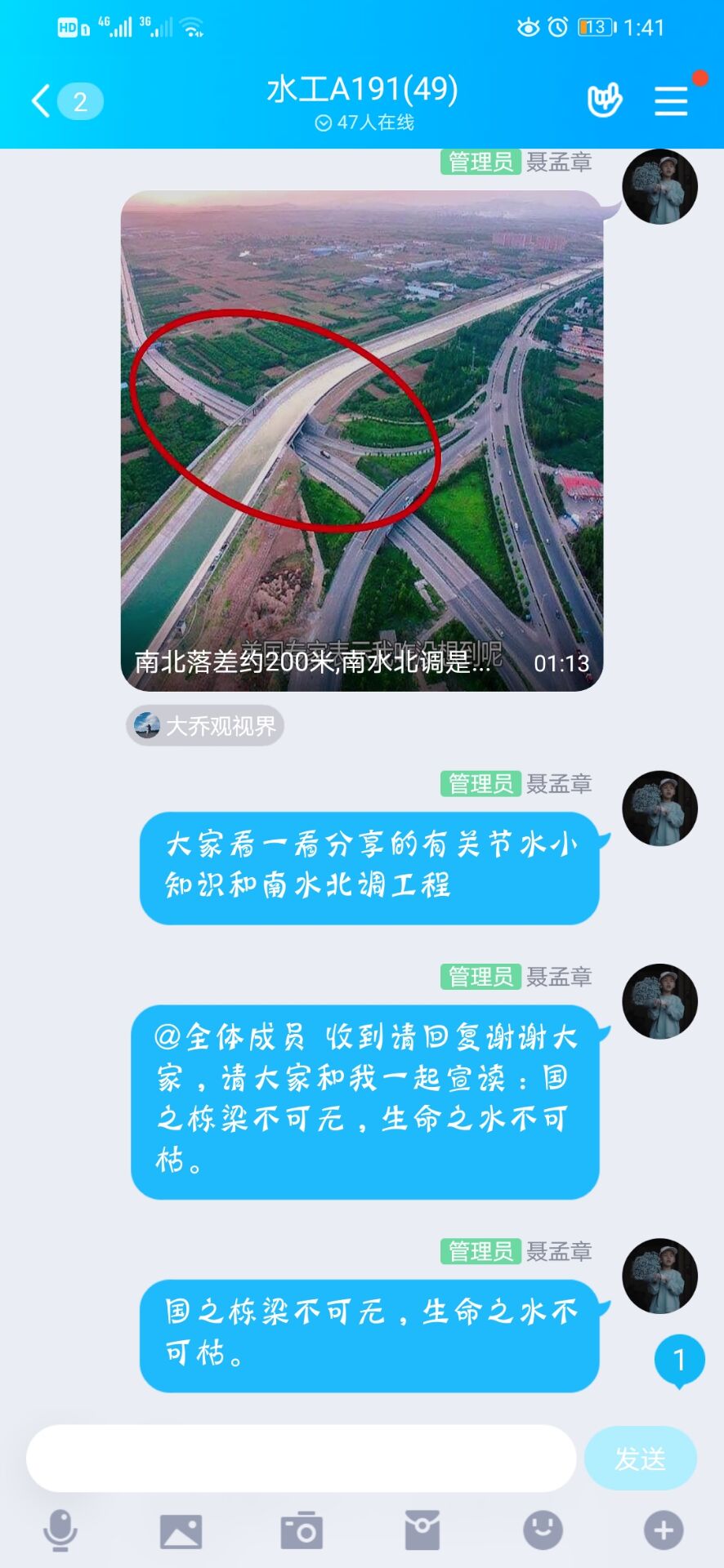This screenshot has width=724, height=1568.
Task: Jump to the 1 new message bubble
Action: point(679,1360)
